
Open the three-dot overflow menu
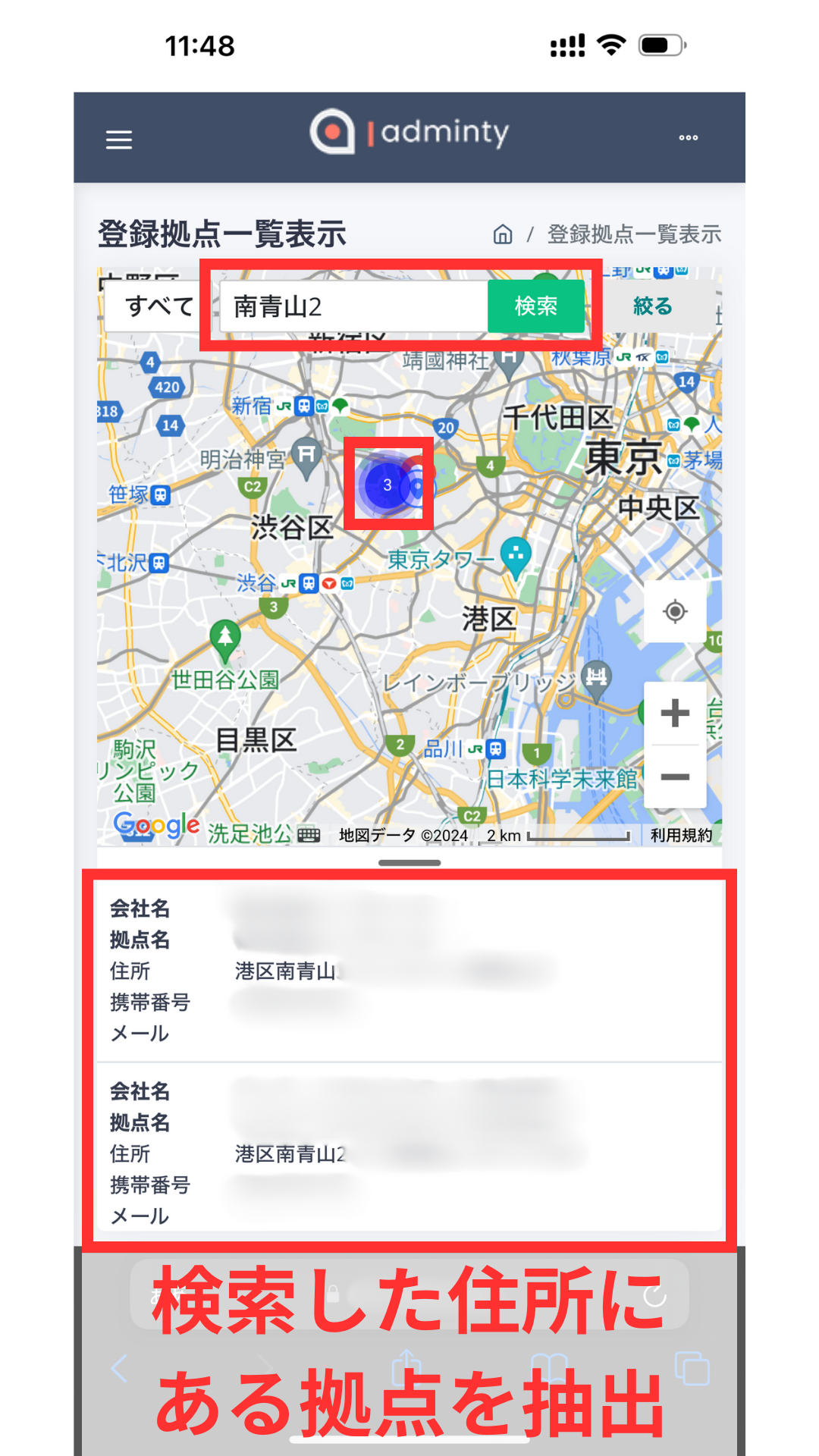point(688,138)
